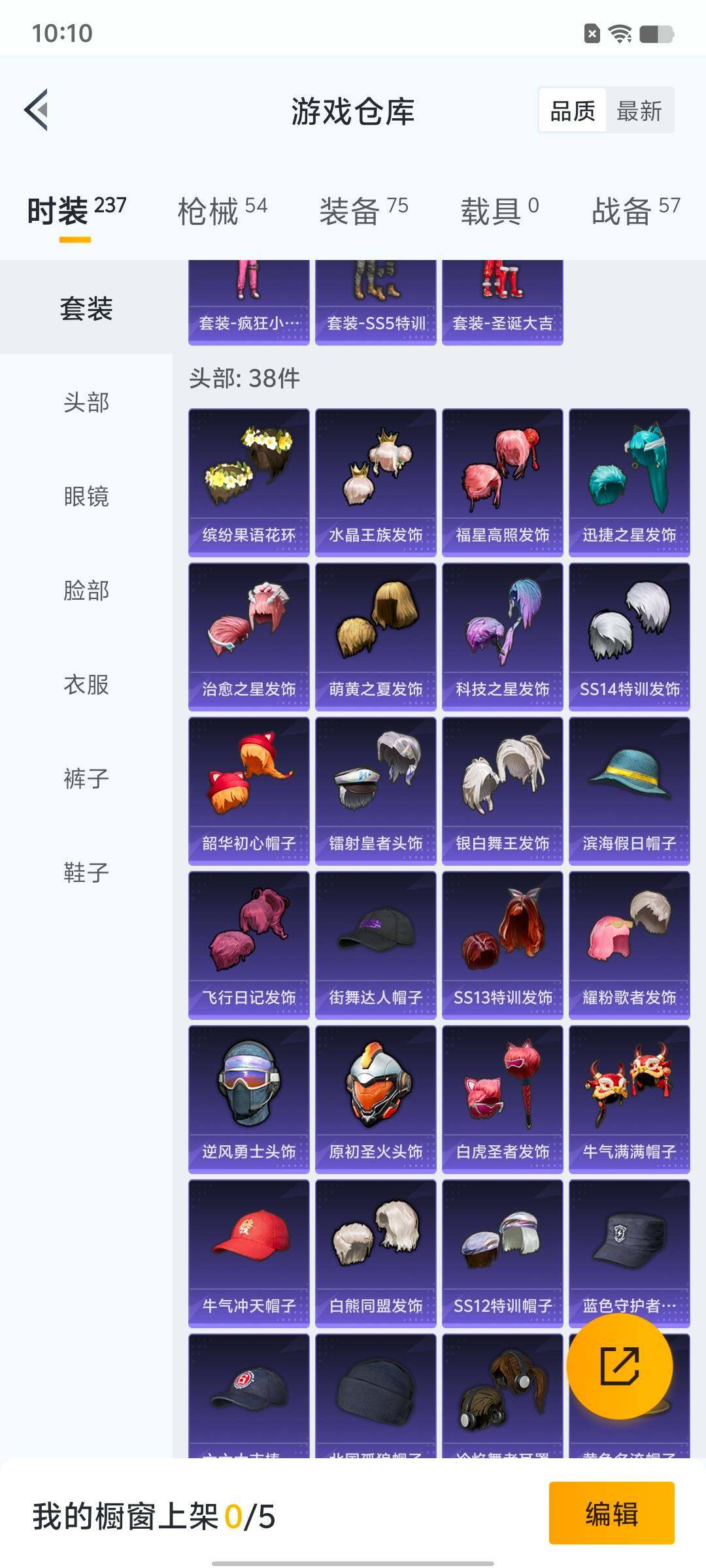Open the 缤纷果语花环 item
706x1568 pixels.
point(249,483)
